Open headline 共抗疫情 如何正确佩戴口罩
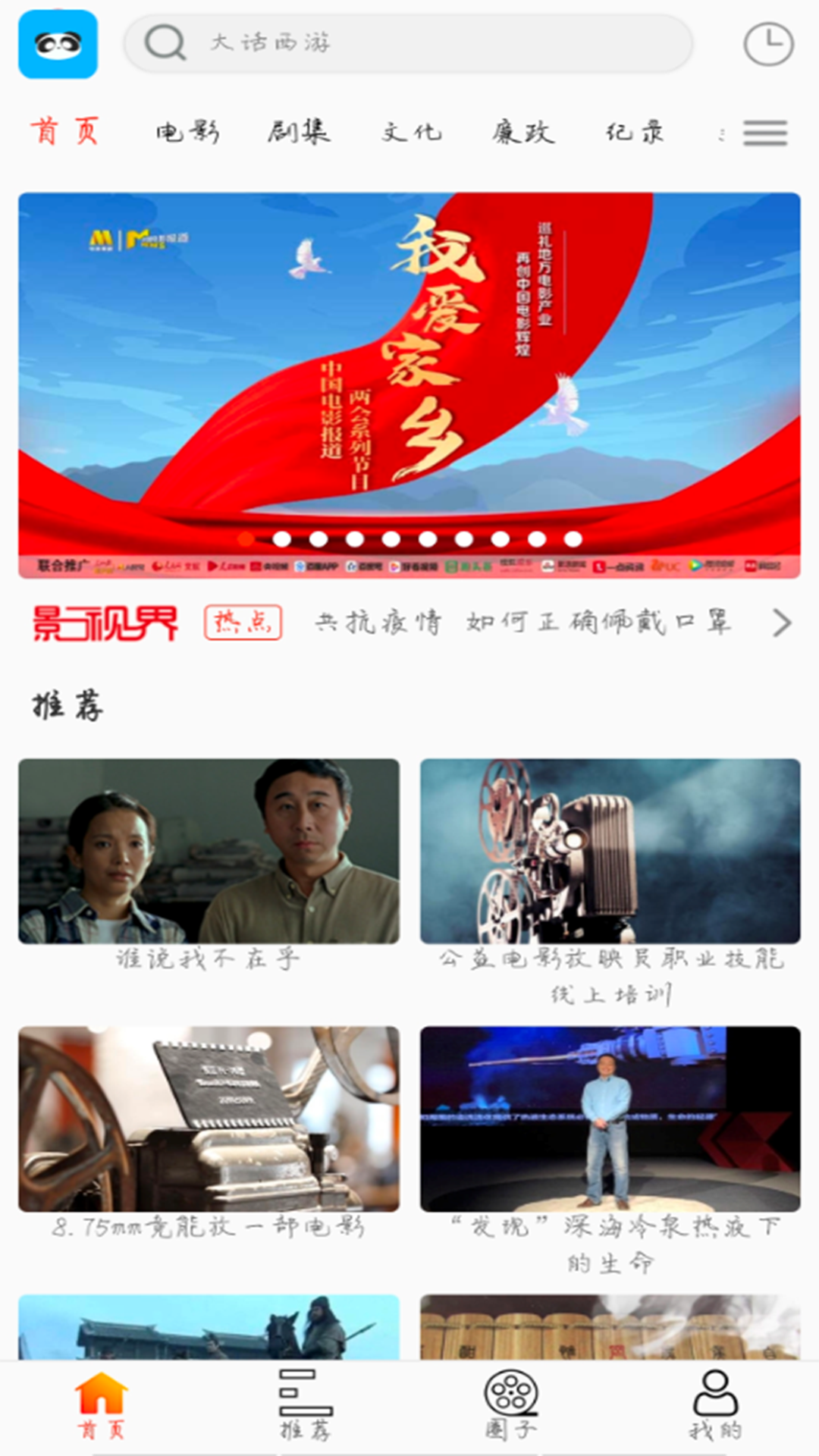Image resolution: width=819 pixels, height=1456 pixels. point(523,623)
